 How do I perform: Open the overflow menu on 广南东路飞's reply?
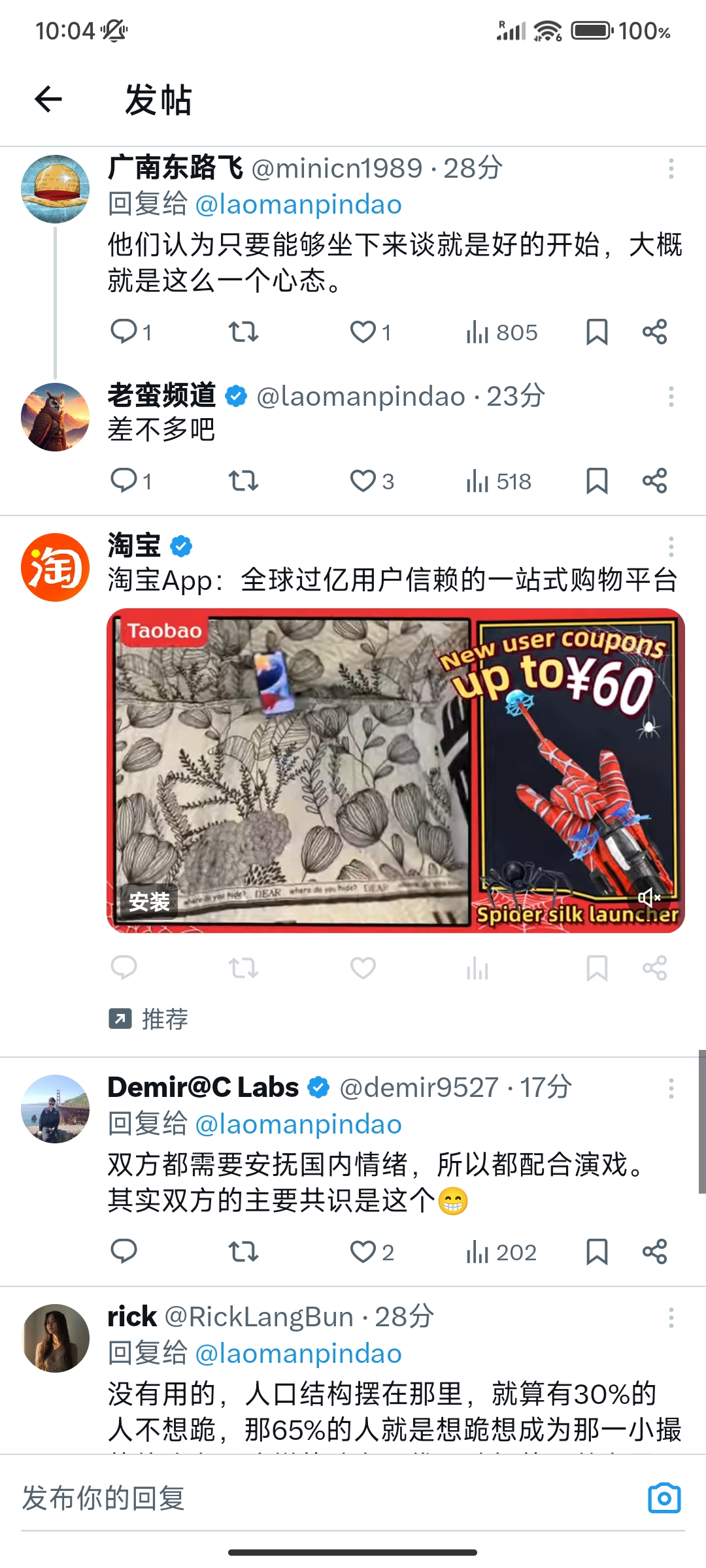671,169
